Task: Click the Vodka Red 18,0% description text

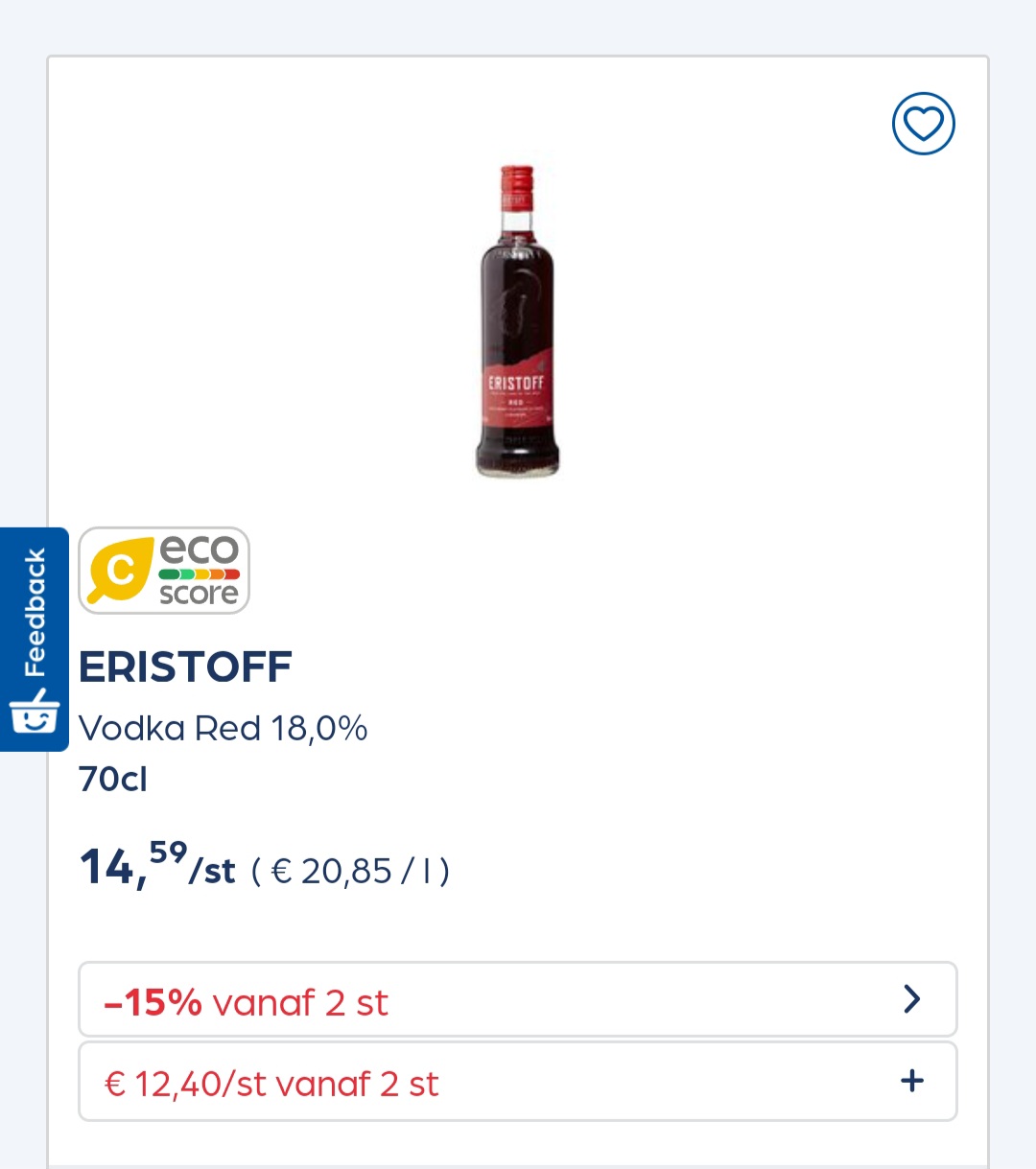Action: click(223, 727)
